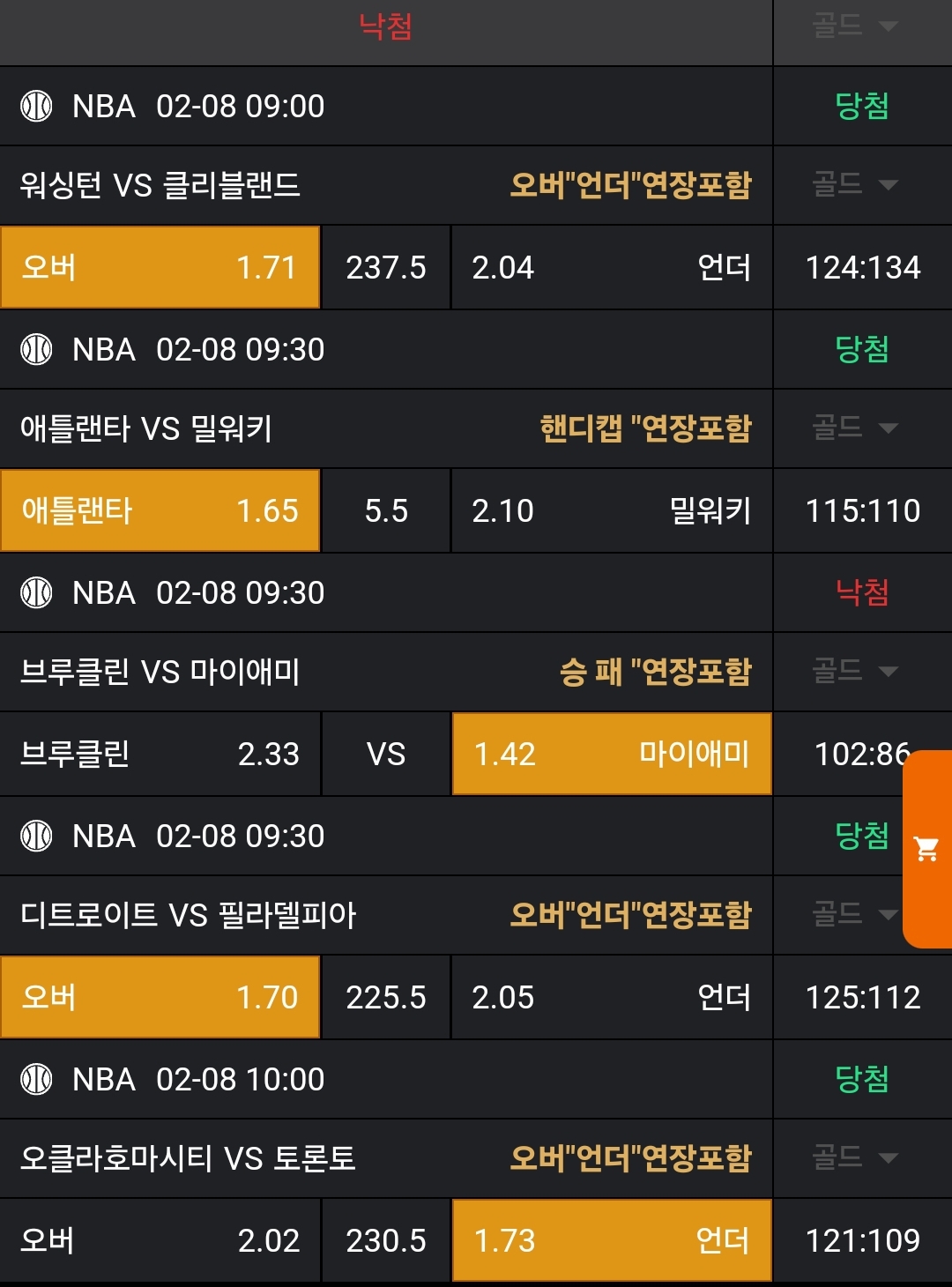
Task: Expand the 골드 dropdown for 워싱턴 VS 클리블랜드
Action: (x=854, y=185)
